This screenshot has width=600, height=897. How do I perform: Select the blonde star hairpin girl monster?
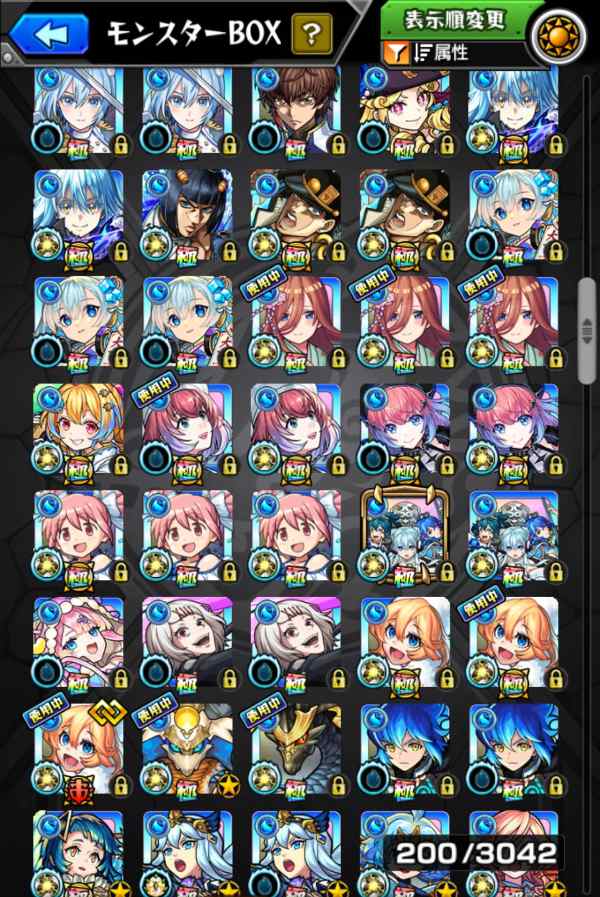79,430
